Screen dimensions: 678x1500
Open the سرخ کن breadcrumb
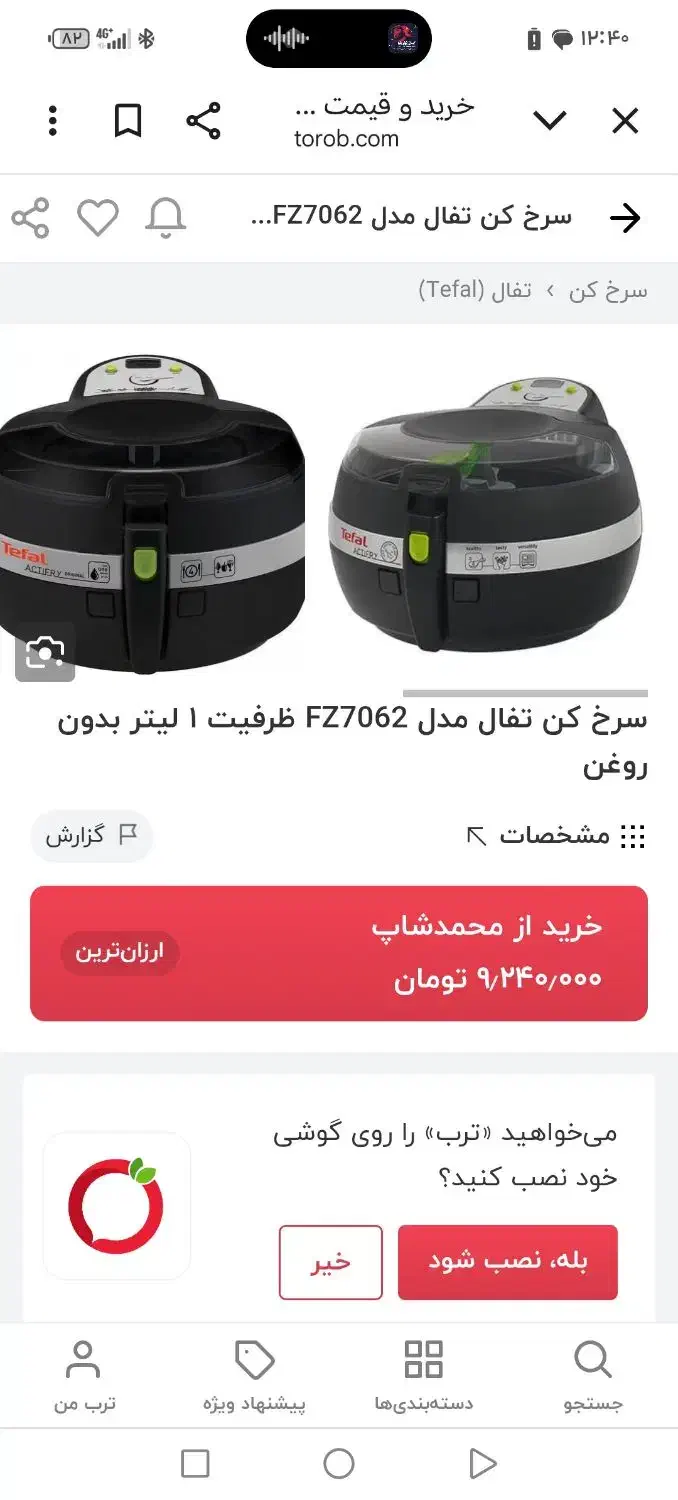coord(608,291)
